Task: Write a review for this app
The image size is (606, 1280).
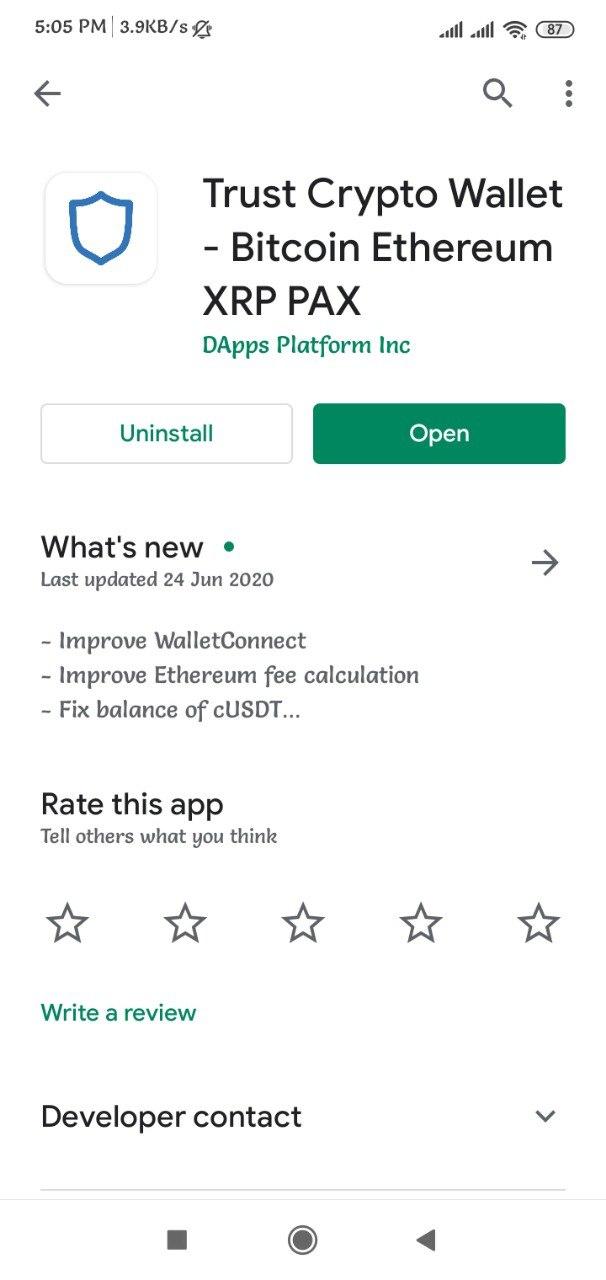Action: (x=118, y=1012)
